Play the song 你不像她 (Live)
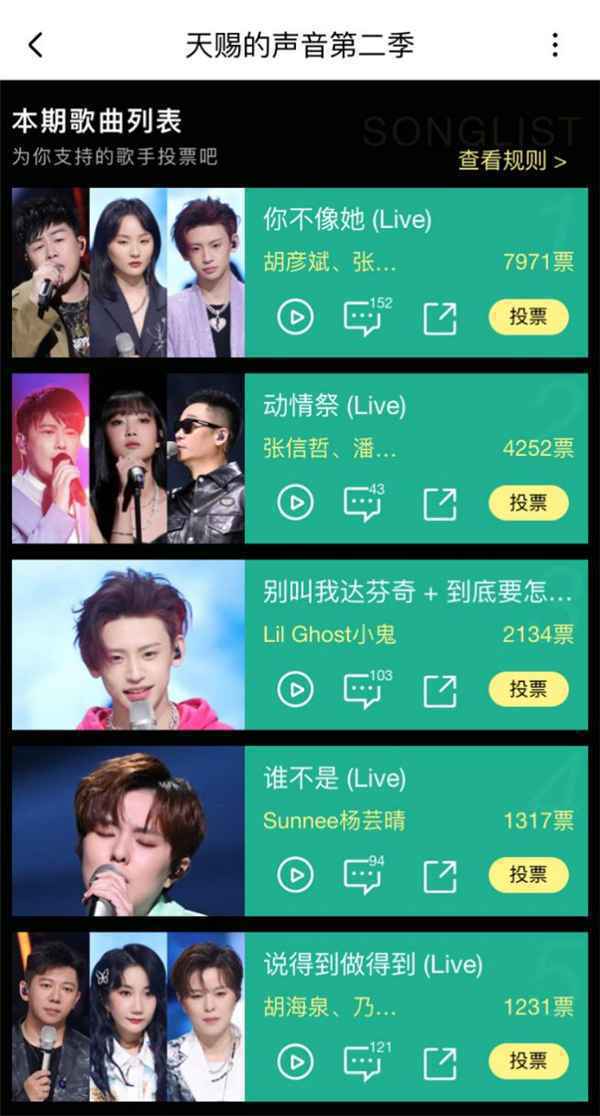 [295, 318]
